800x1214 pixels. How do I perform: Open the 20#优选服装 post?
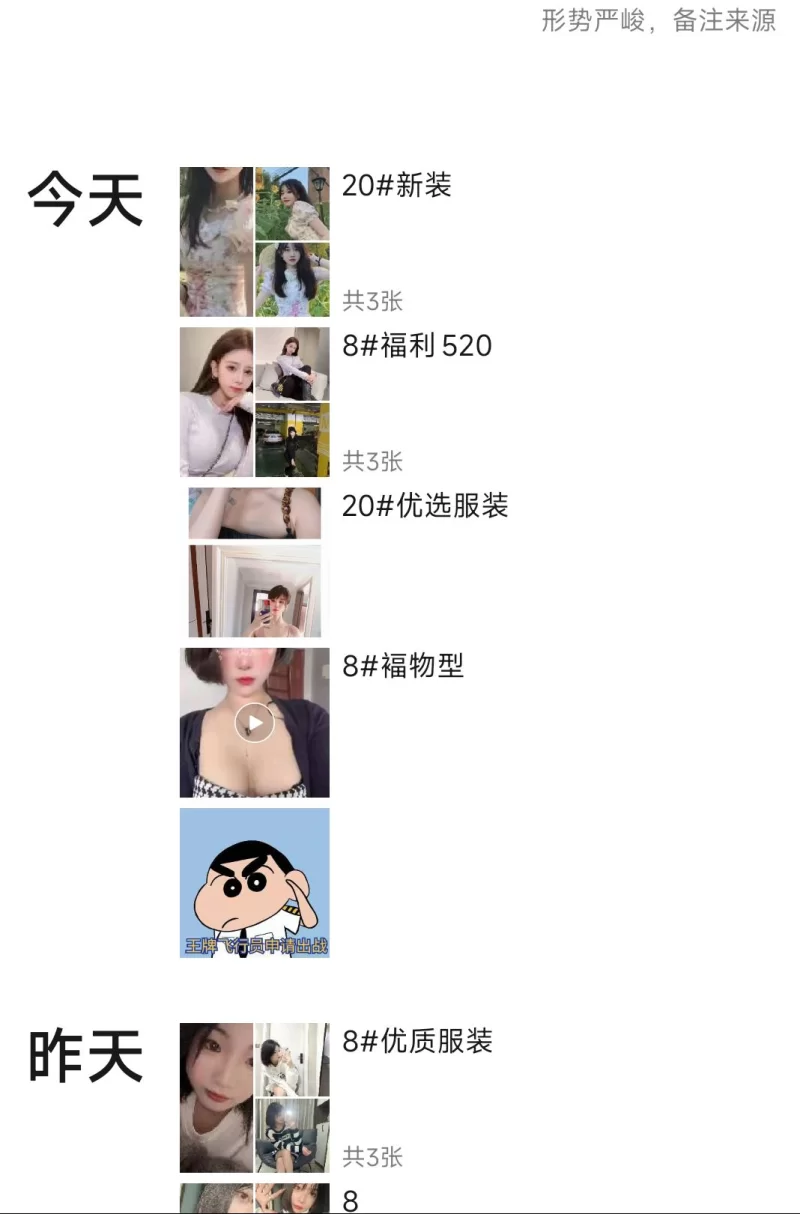pos(254,562)
